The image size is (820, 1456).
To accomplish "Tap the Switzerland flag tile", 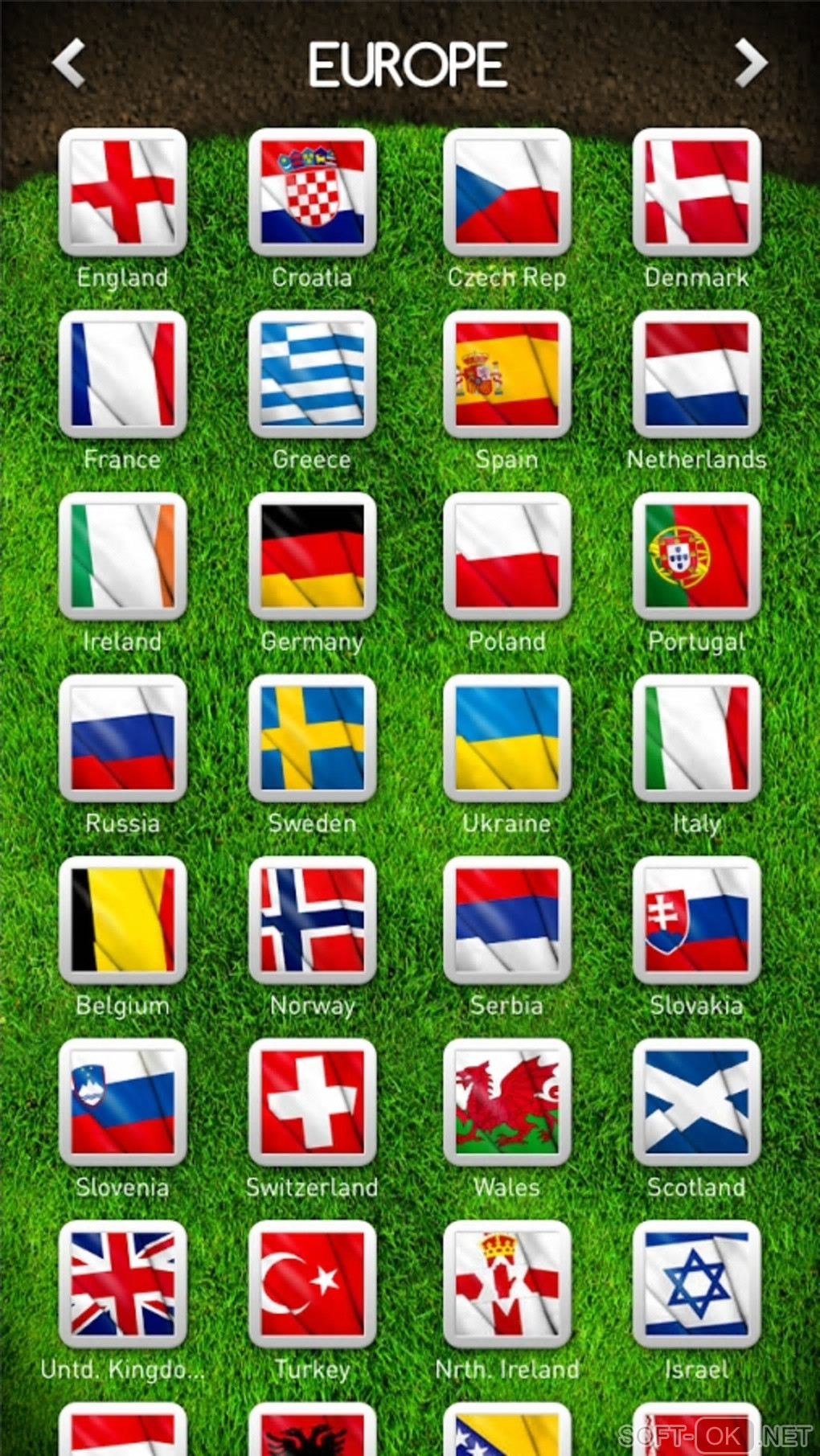I will click(313, 1102).
